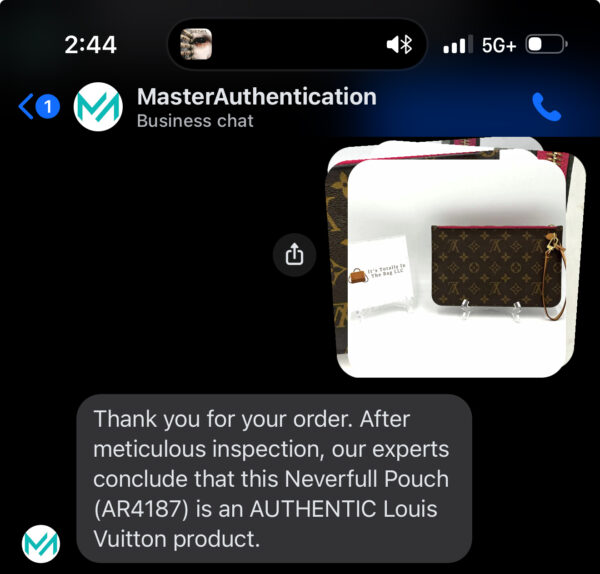Open MasterAuthentication business chat details
This screenshot has width=600, height=574.
click(x=256, y=107)
